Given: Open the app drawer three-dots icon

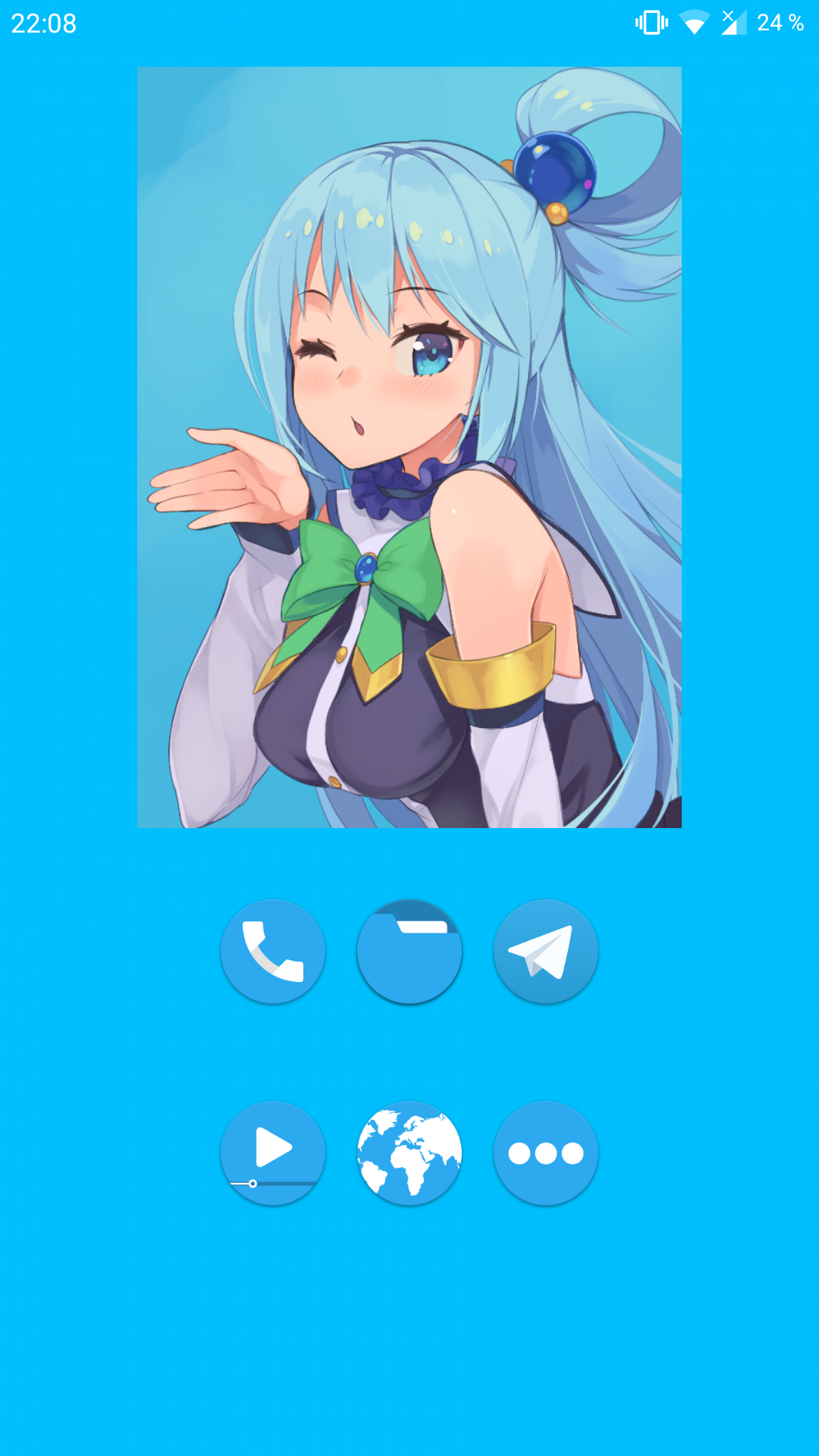Looking at the screenshot, I should [546, 1153].
